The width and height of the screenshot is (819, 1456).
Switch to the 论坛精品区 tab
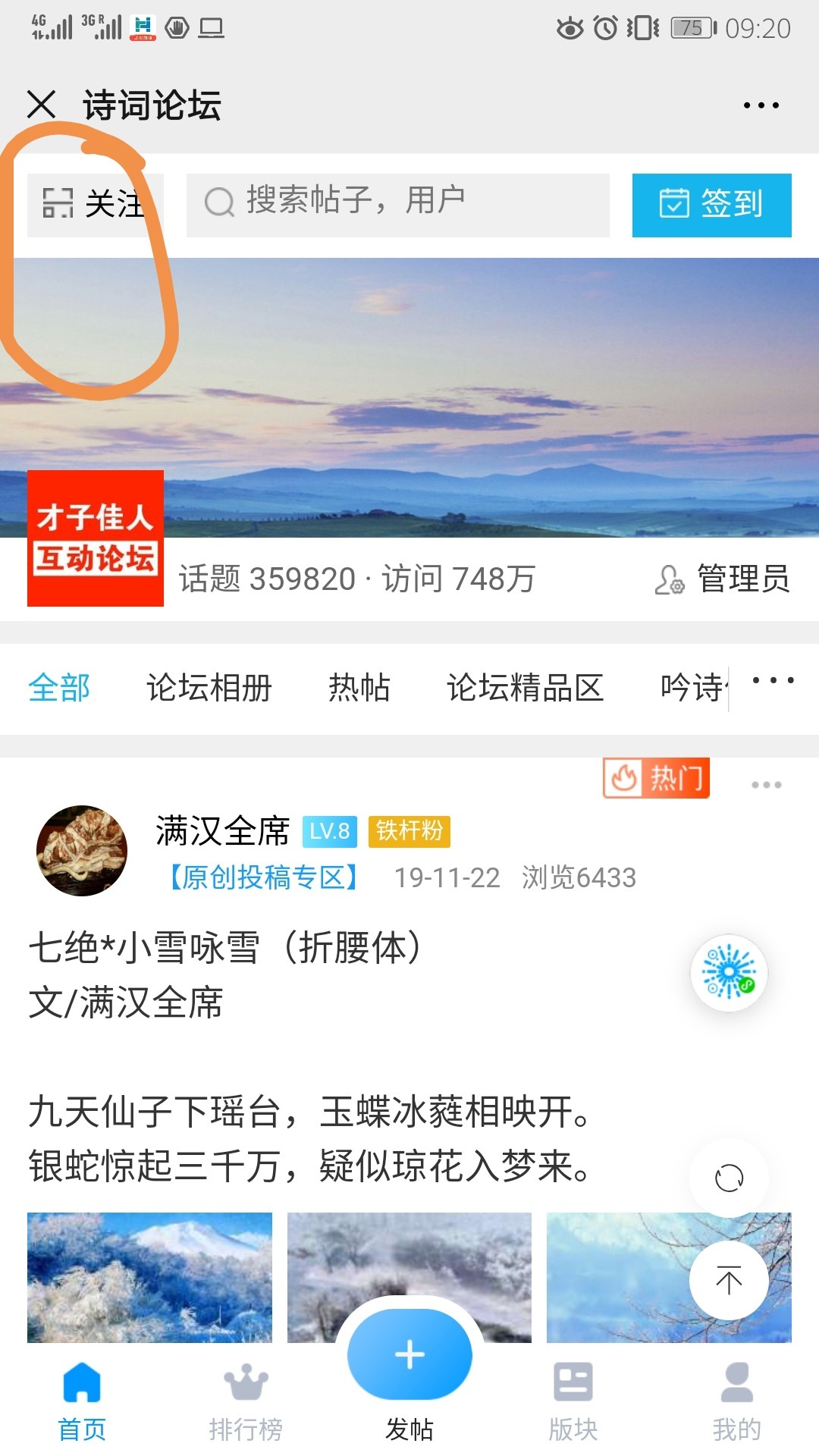pyautogui.click(x=525, y=688)
